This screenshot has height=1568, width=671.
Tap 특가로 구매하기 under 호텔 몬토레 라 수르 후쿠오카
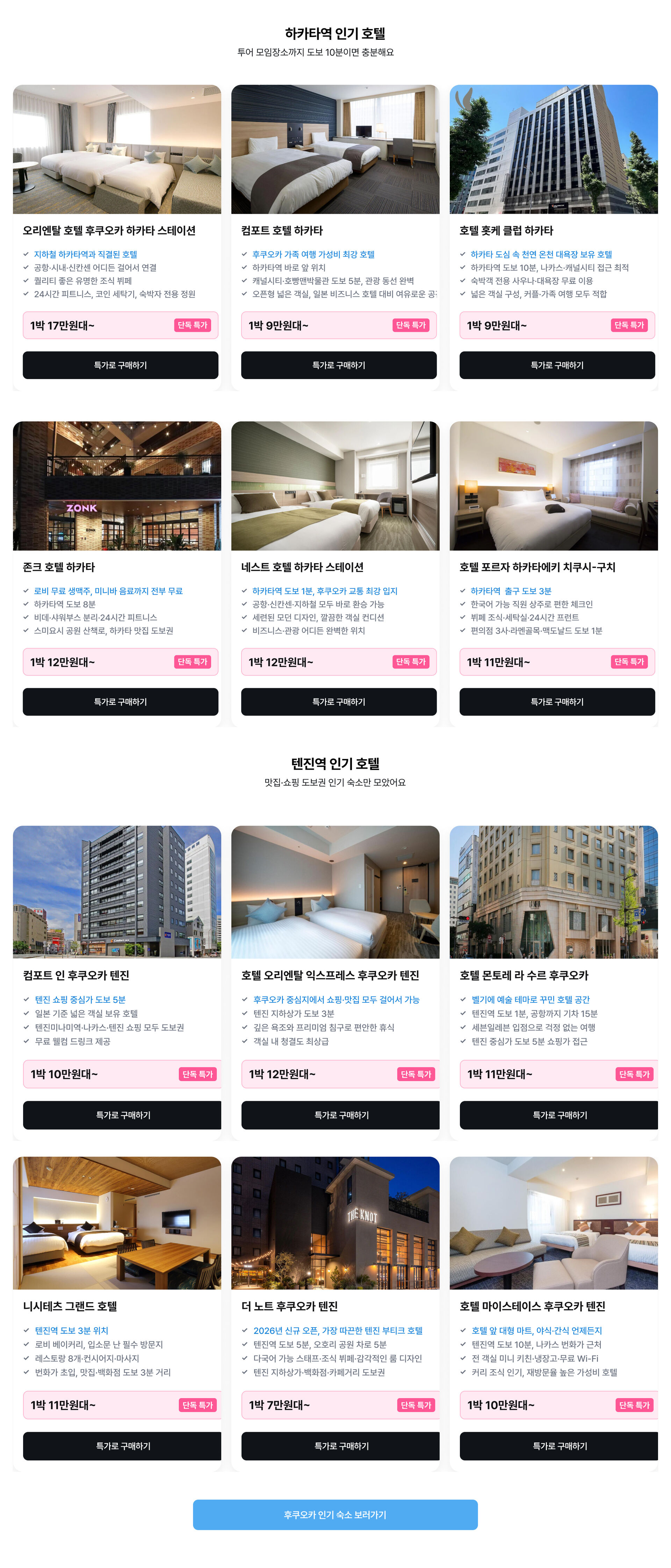[558, 1115]
